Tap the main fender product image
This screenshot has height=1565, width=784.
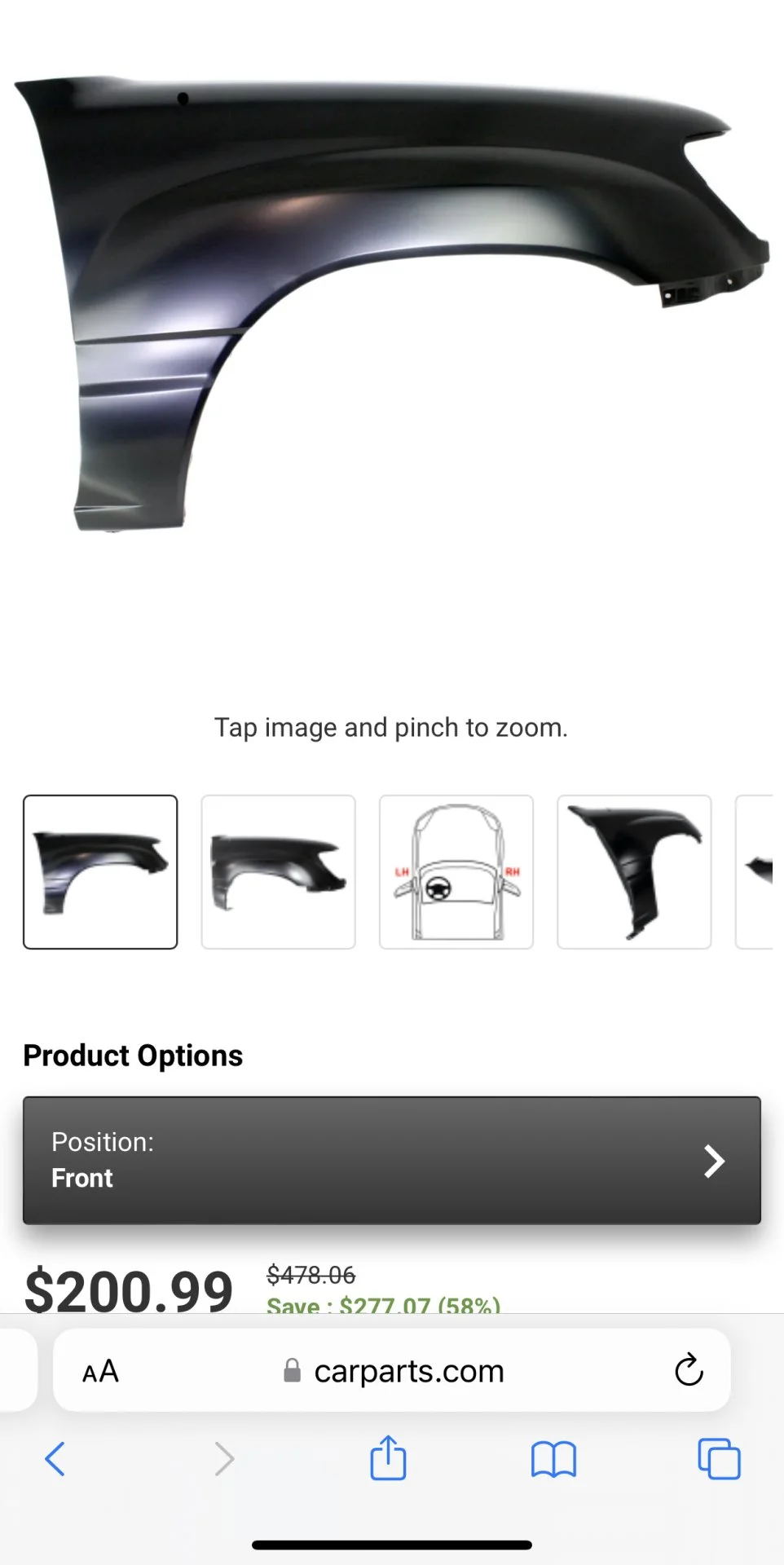click(x=391, y=302)
